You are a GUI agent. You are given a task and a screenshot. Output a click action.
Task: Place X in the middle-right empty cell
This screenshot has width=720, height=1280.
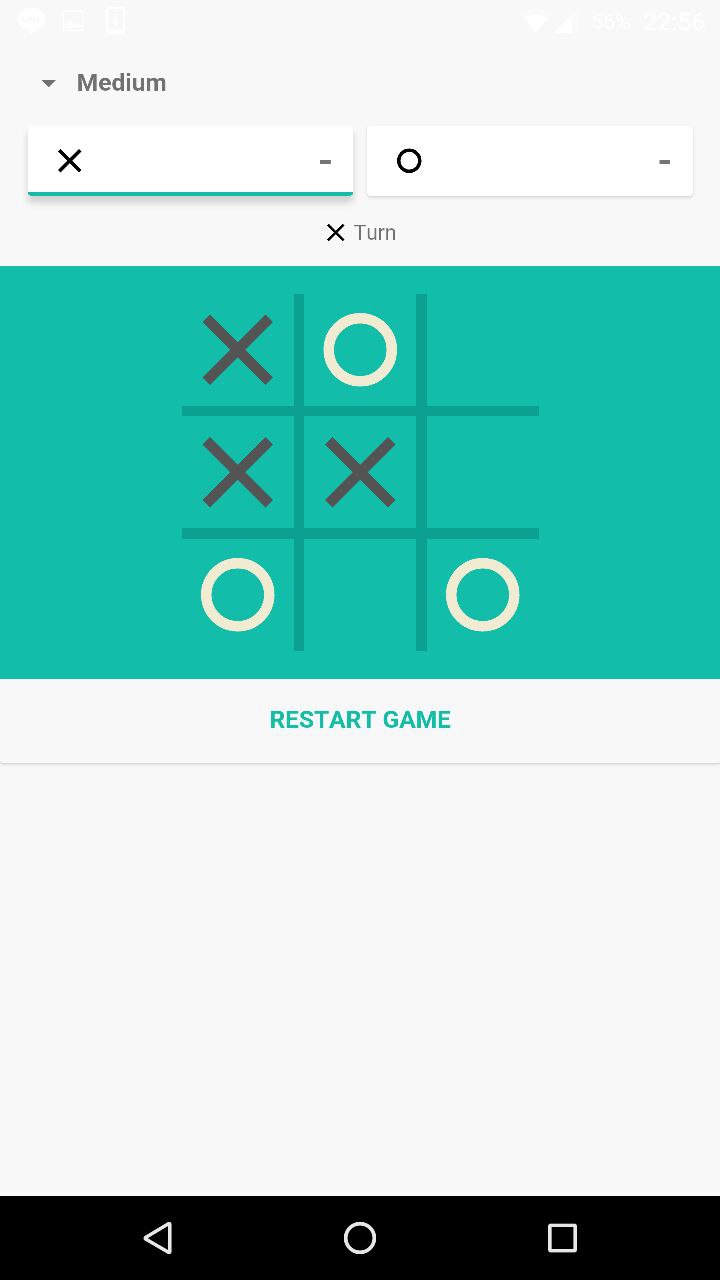point(482,472)
